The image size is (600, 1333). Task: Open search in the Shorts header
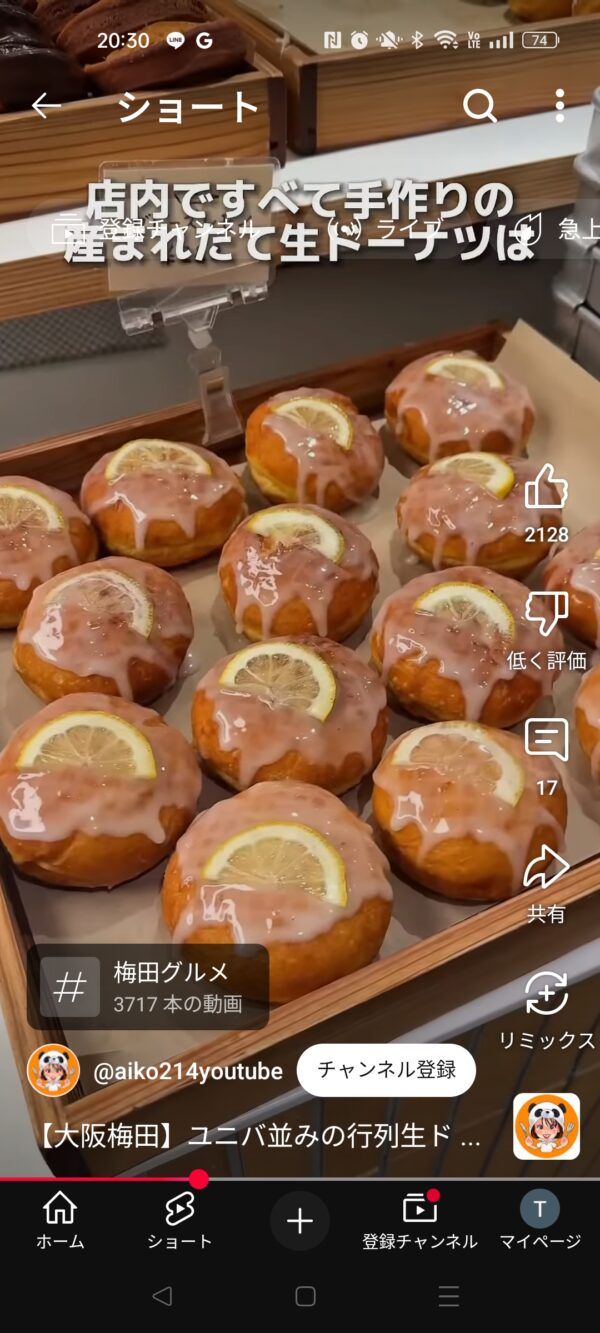pyautogui.click(x=480, y=106)
